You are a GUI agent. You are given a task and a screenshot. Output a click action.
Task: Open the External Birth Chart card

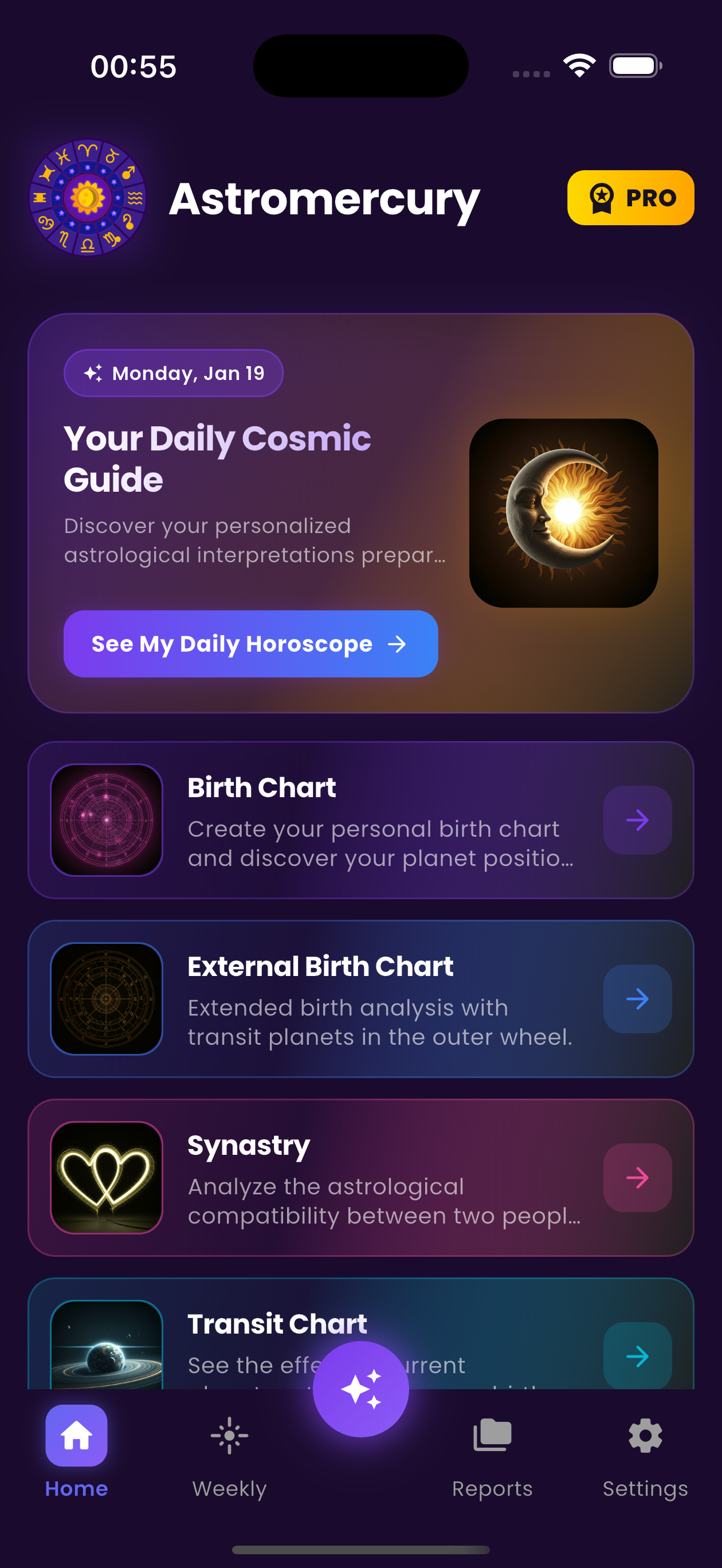tap(360, 998)
